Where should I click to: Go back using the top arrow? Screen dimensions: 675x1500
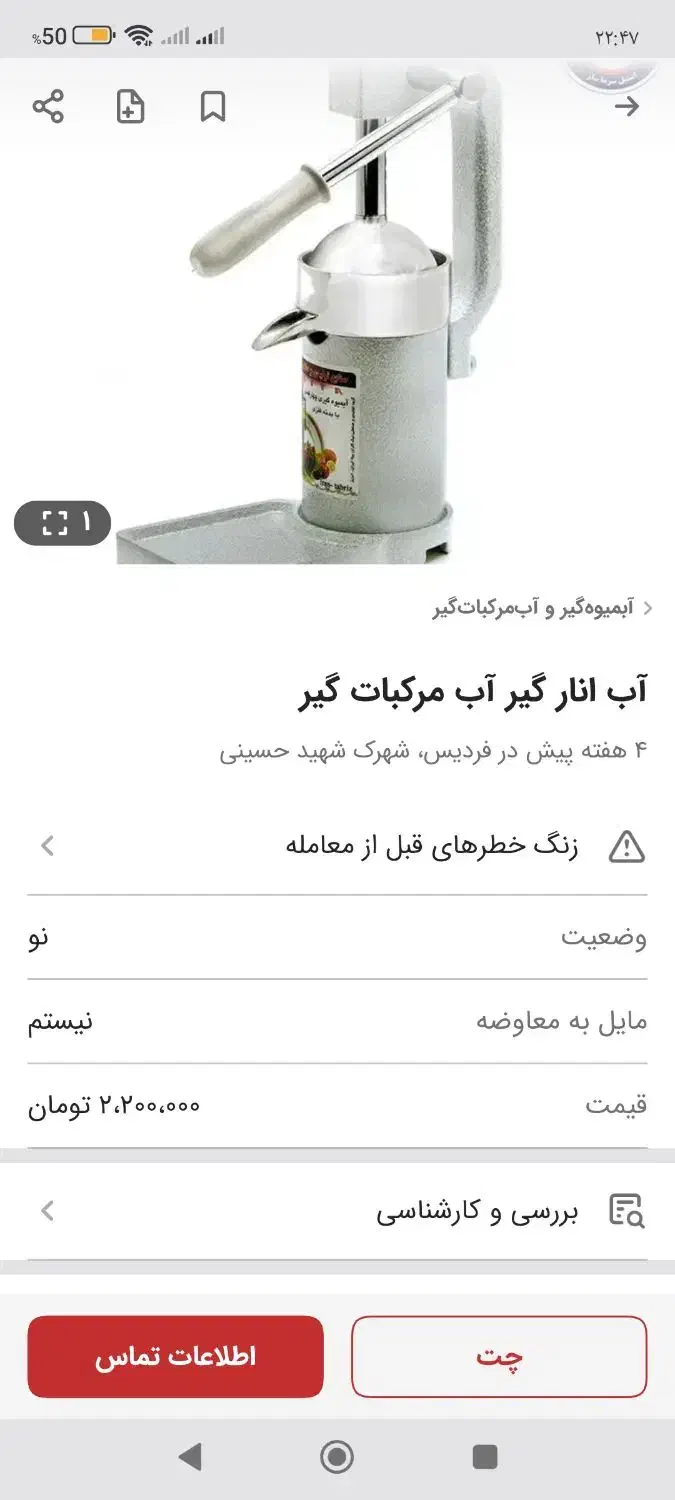point(627,106)
